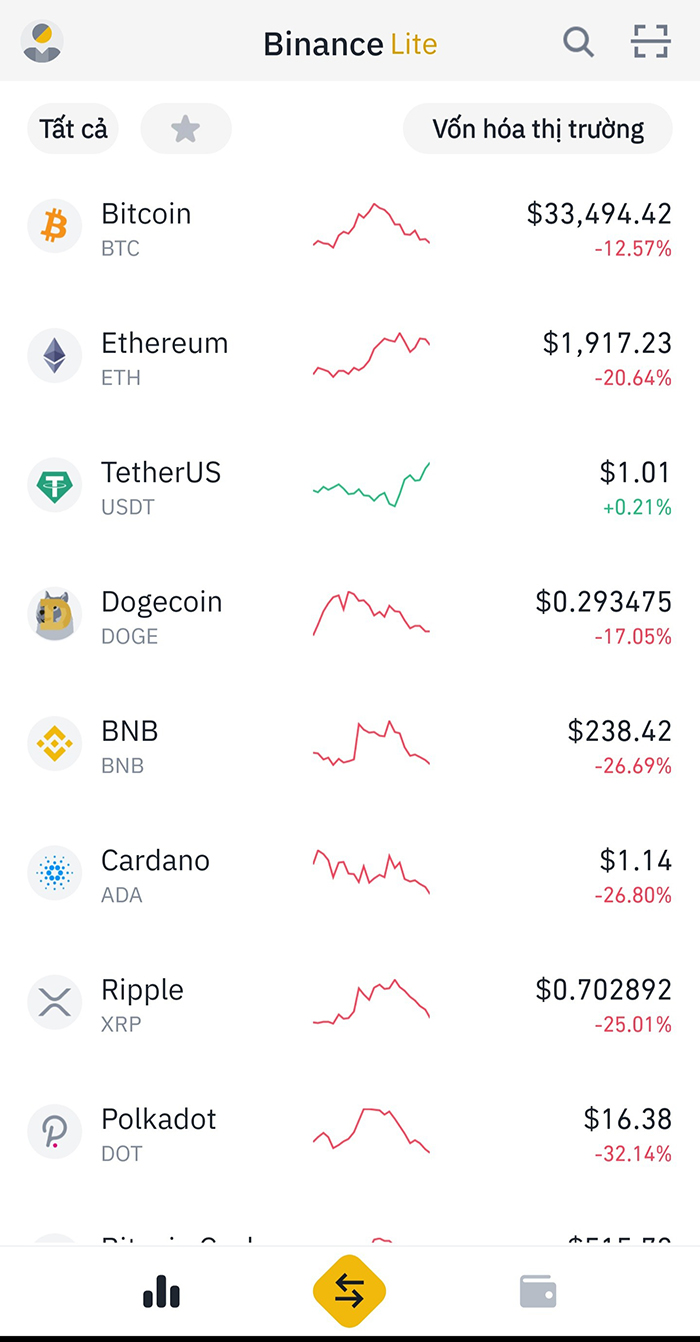The image size is (700, 1342).
Task: Open the profile avatar icon
Action: 42,42
